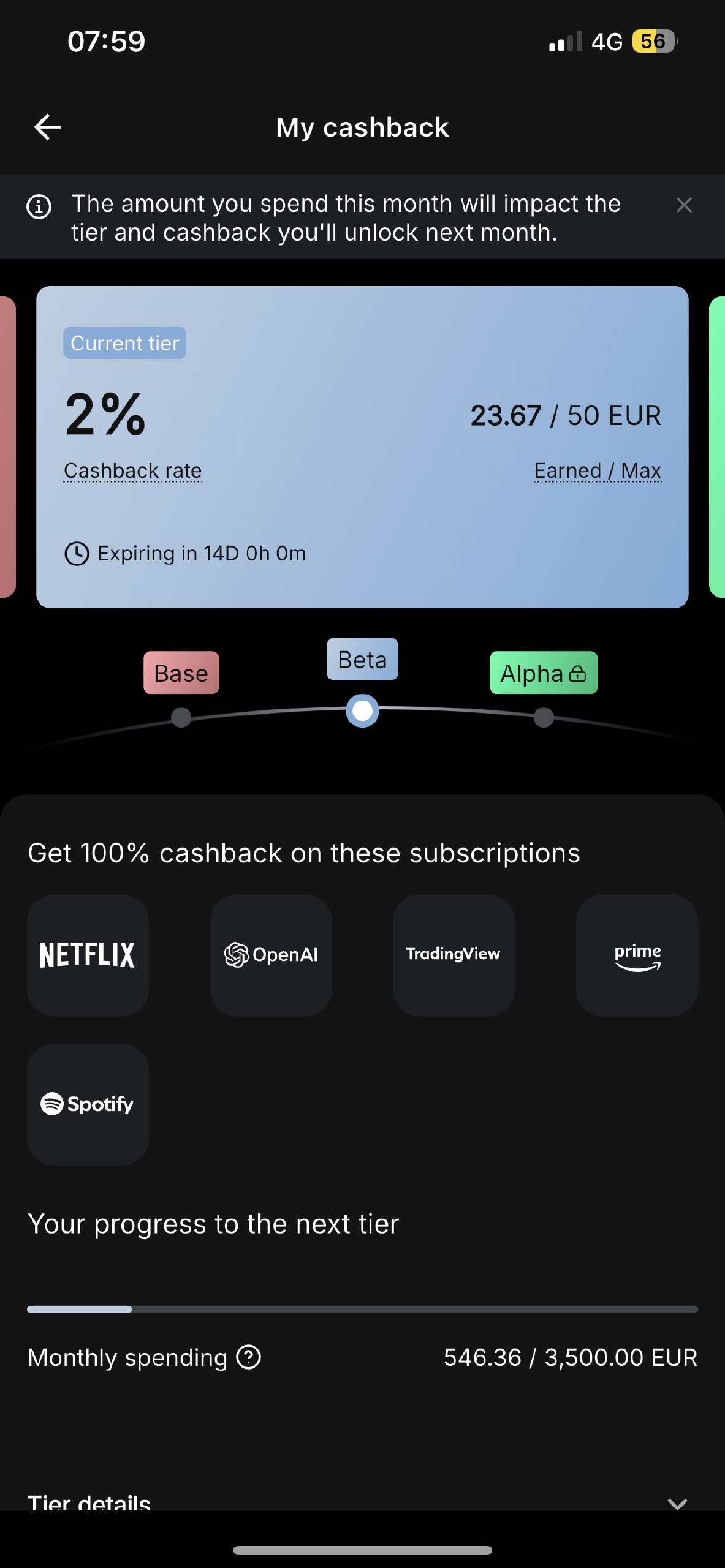
Task: Select the Base tier
Action: [181, 673]
